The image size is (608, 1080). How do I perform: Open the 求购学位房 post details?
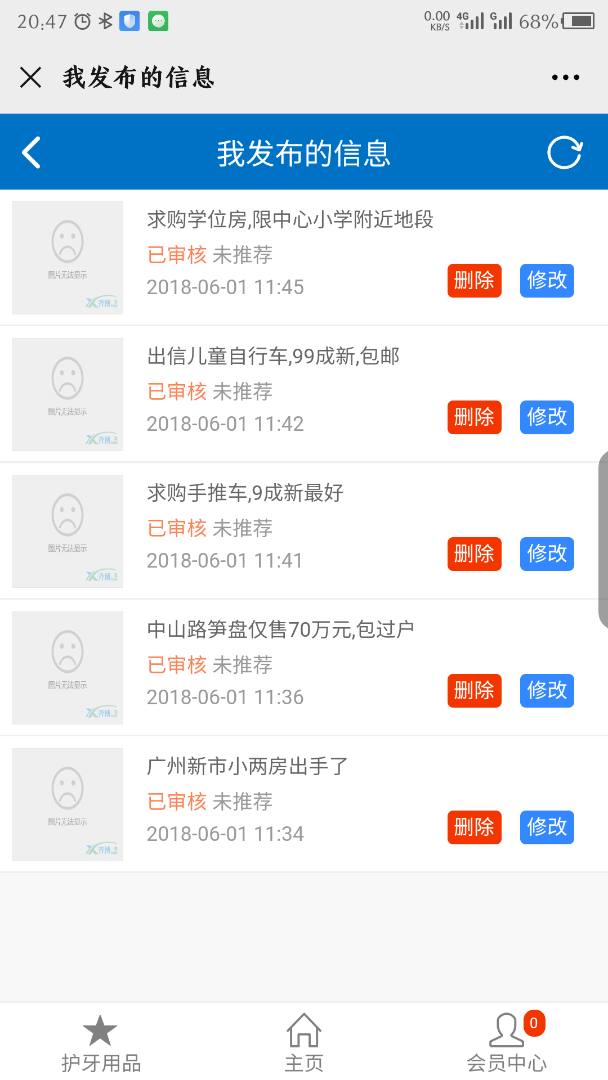click(x=290, y=220)
